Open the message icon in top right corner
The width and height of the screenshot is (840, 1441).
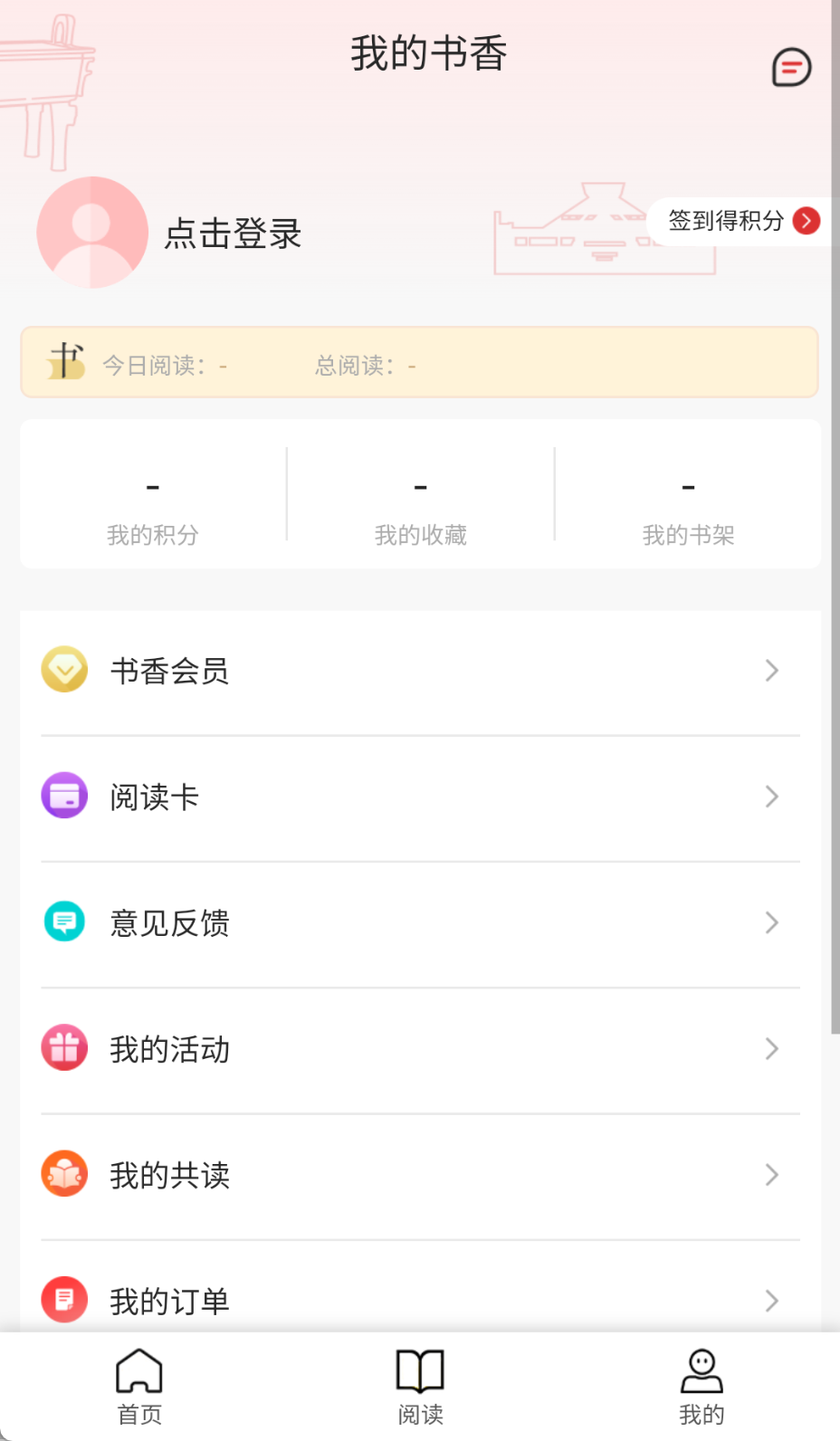point(790,67)
